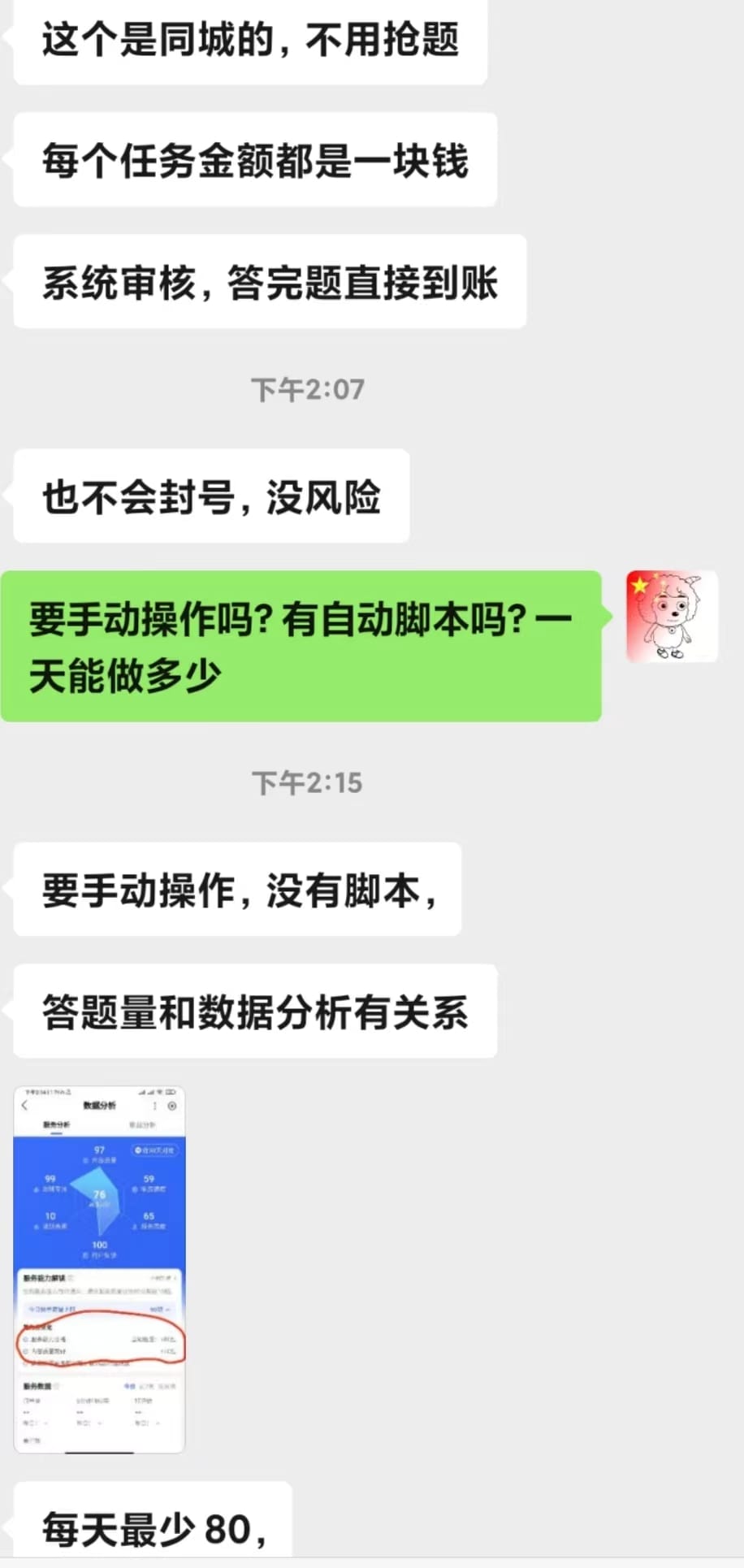The image size is (744, 1568).
Task: Click the circular capsule icon beside the more menu
Action: (x=171, y=1105)
